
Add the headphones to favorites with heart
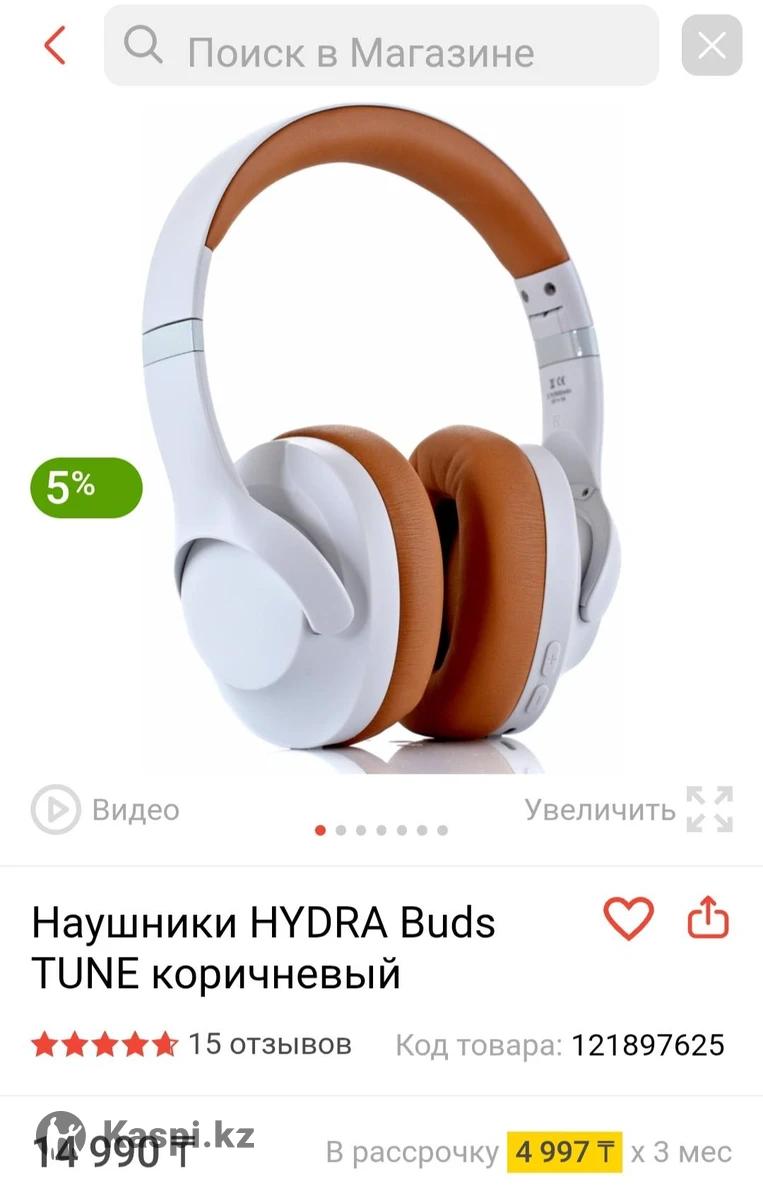point(628,918)
